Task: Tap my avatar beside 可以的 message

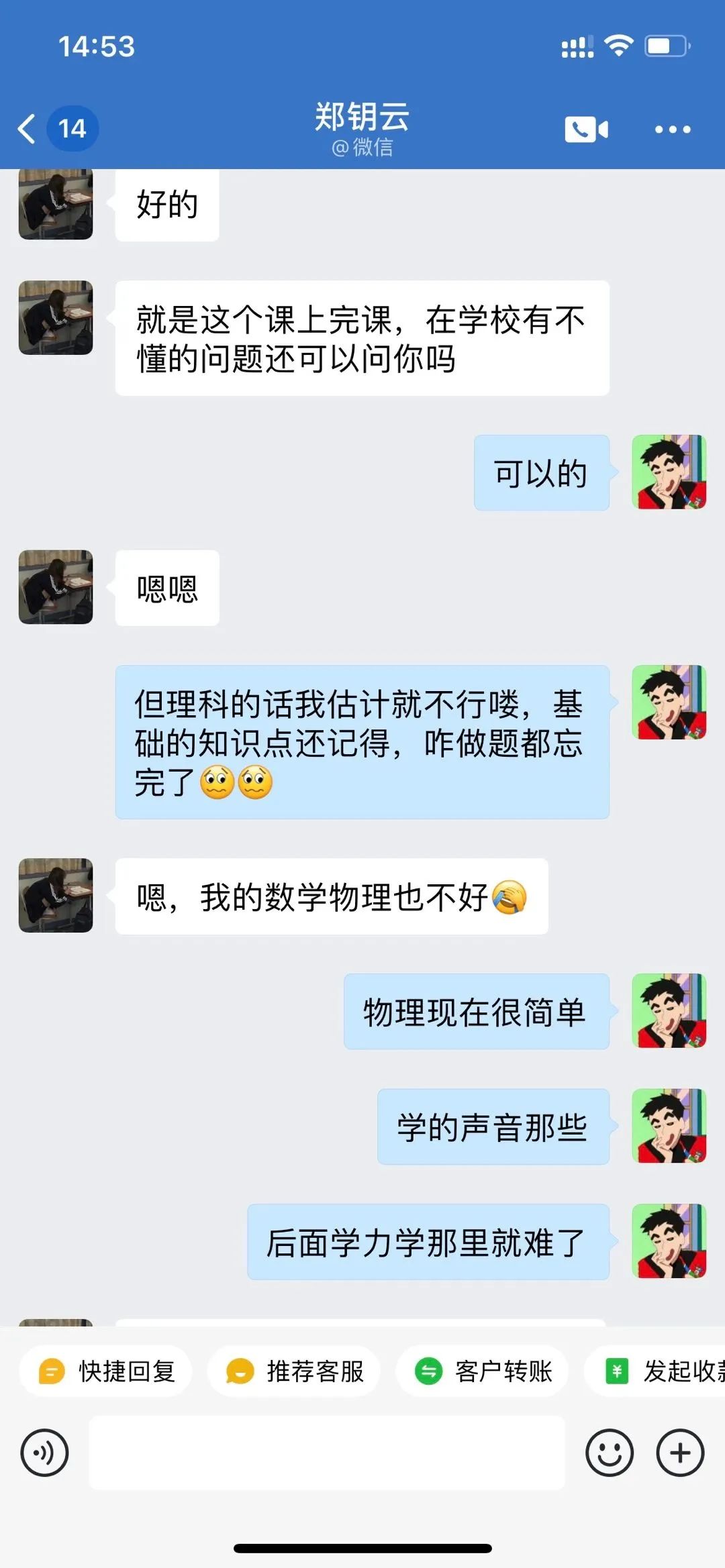Action: pos(669,472)
